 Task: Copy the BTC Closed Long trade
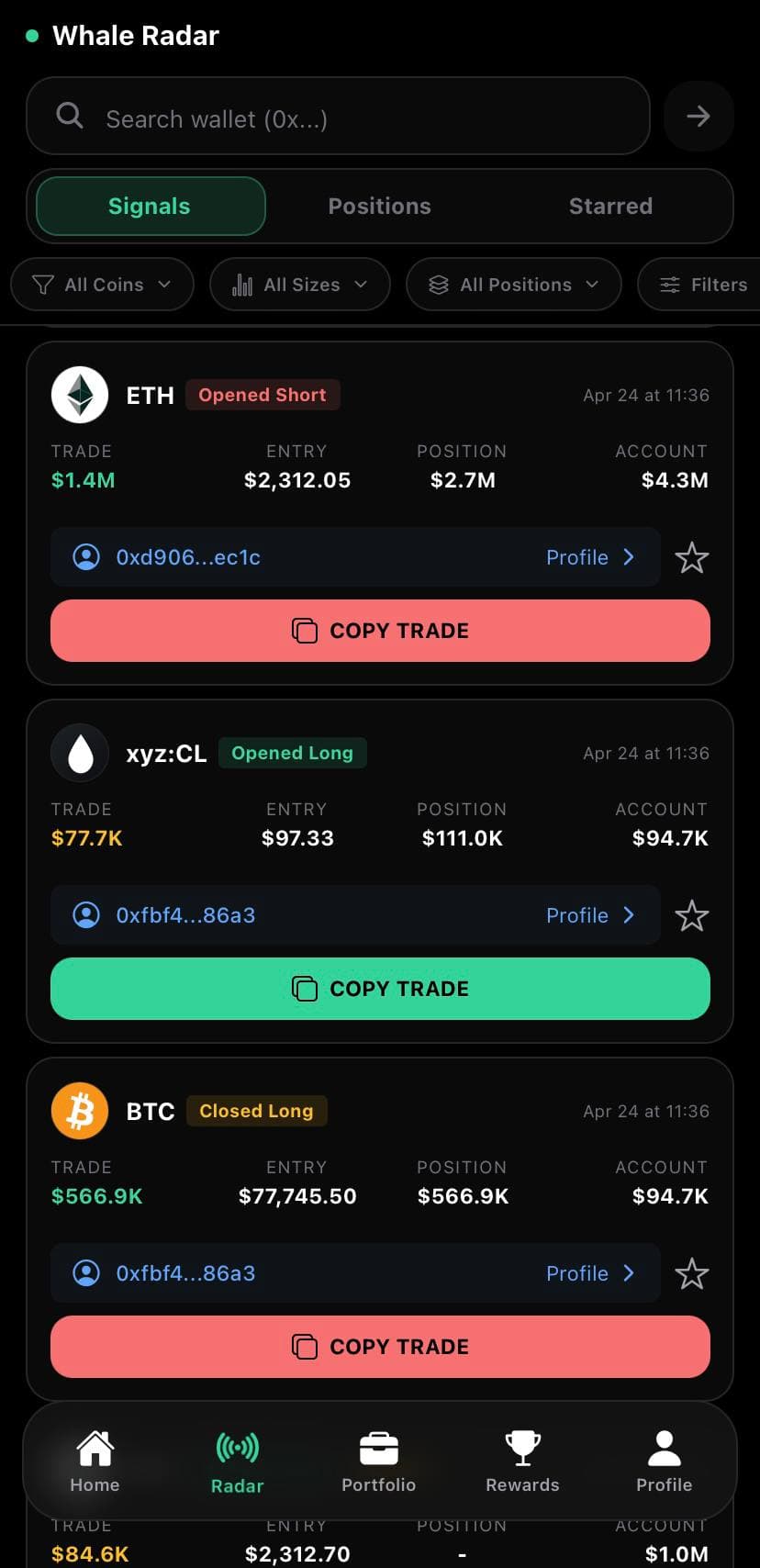(380, 1347)
